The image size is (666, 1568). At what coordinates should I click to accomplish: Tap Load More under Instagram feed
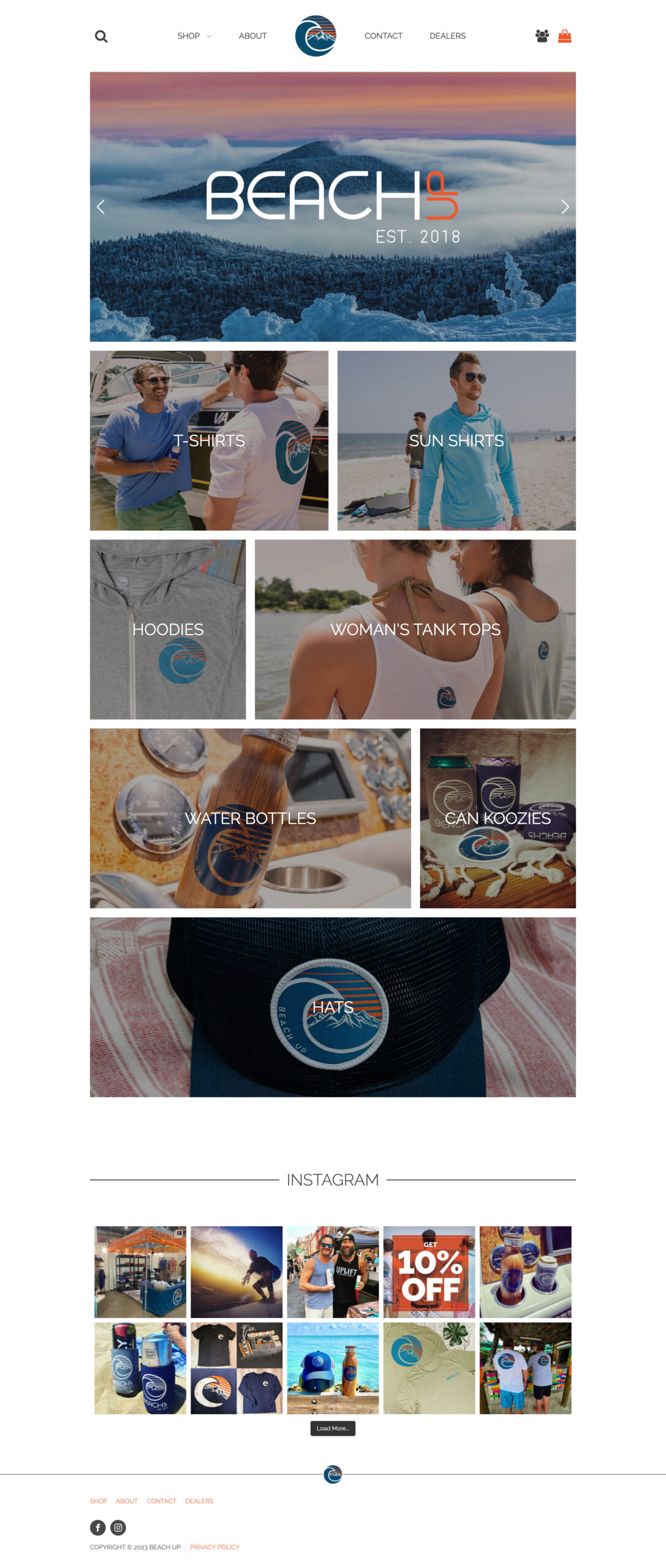[333, 1428]
